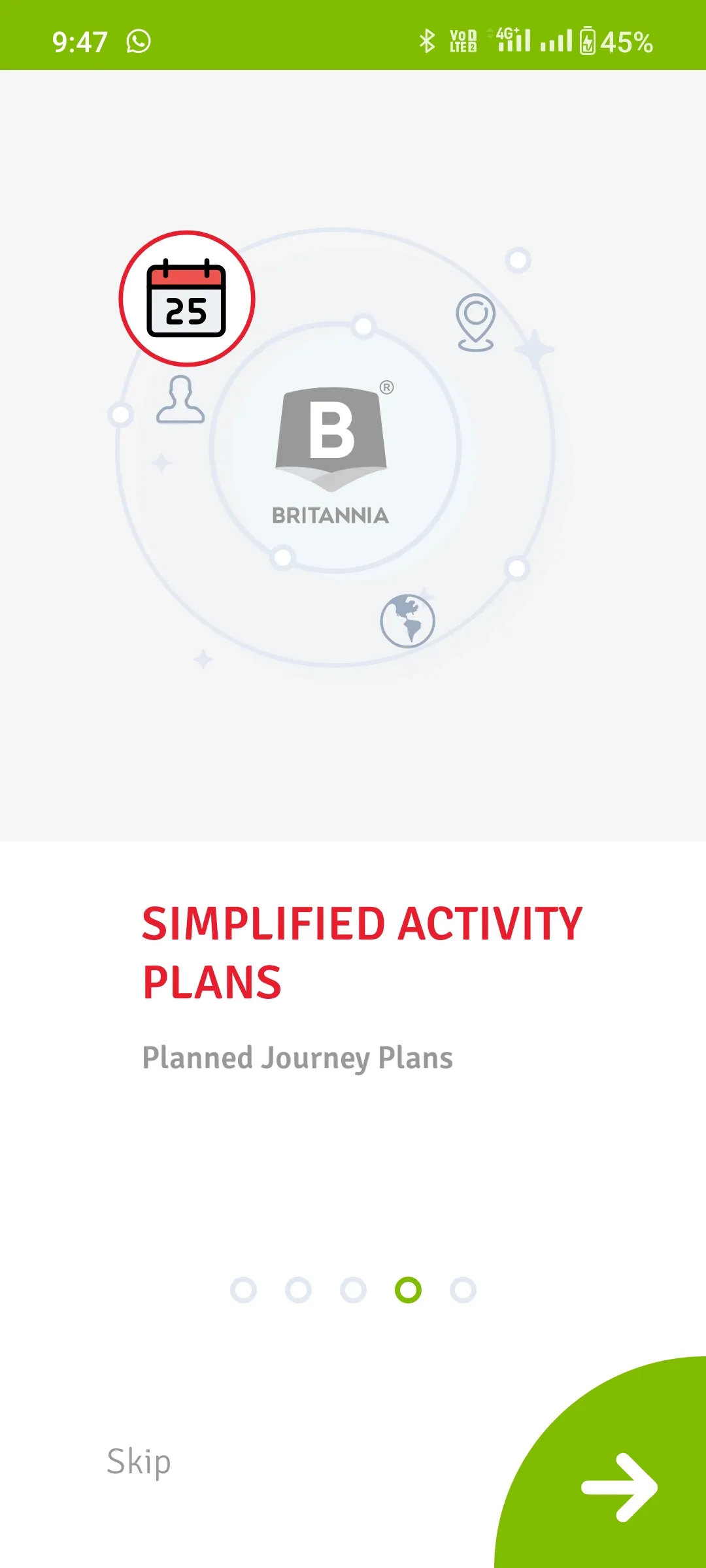Tap Skip to bypass the onboarding

click(x=138, y=1461)
